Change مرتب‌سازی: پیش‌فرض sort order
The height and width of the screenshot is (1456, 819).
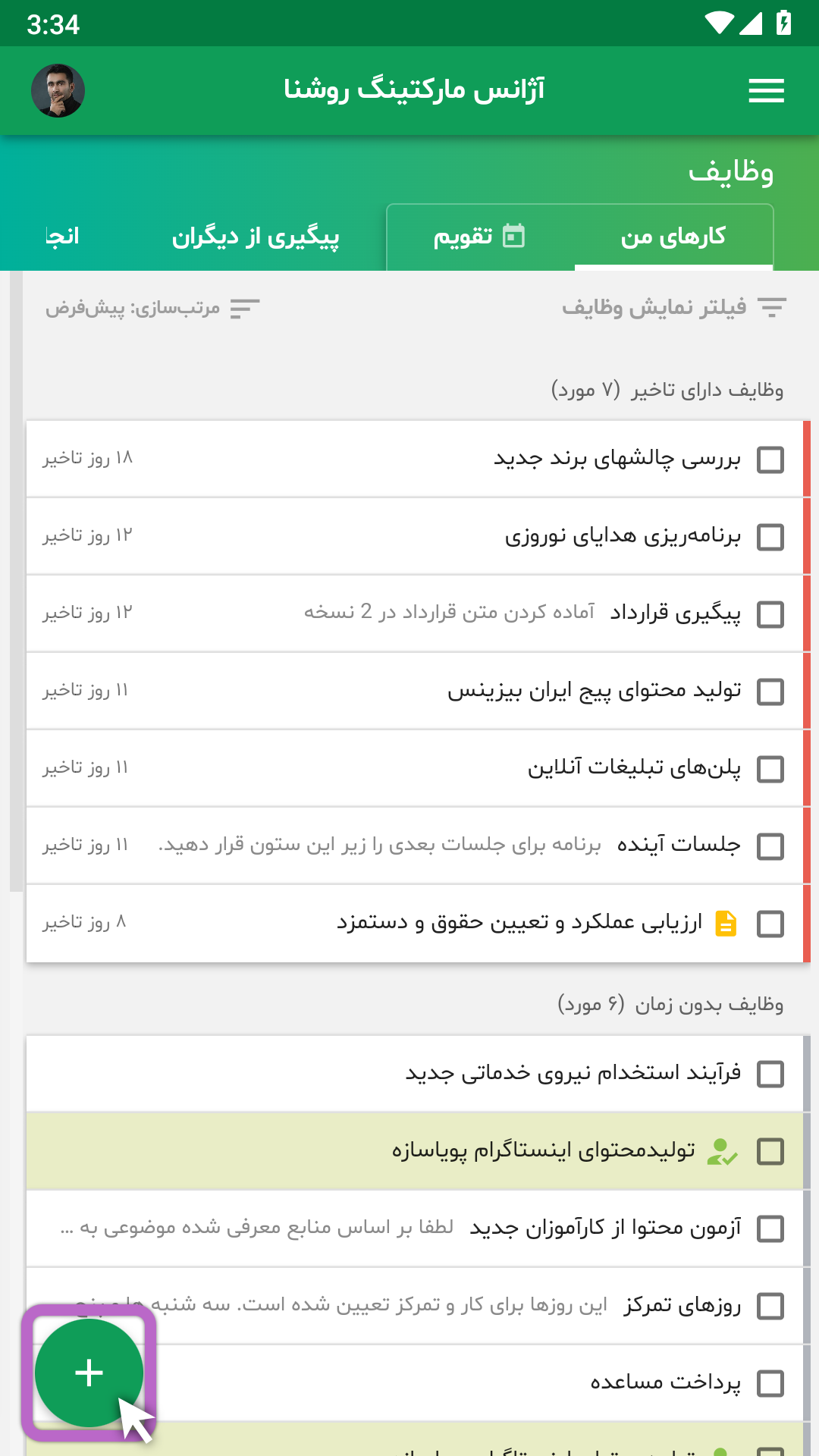click(152, 308)
